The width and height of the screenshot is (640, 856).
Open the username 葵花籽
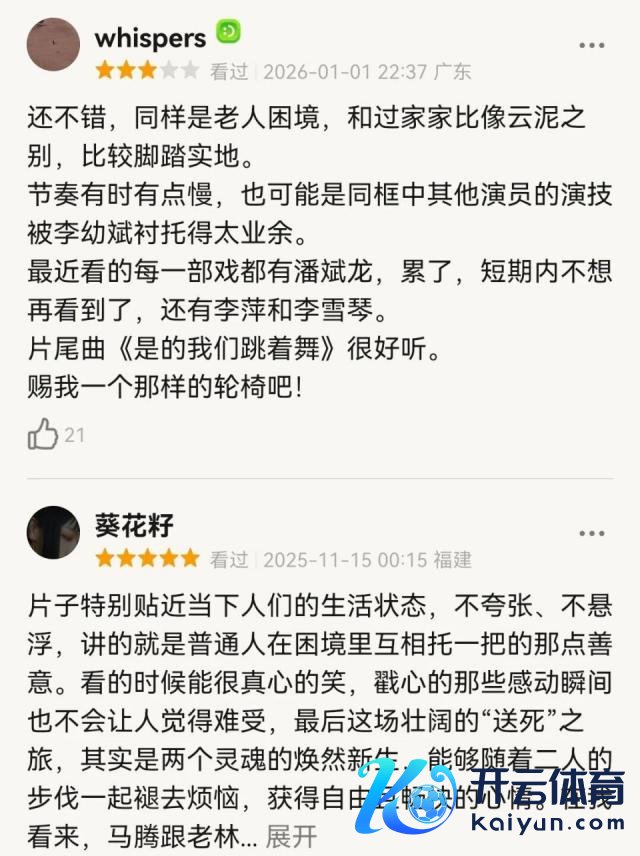click(134, 525)
